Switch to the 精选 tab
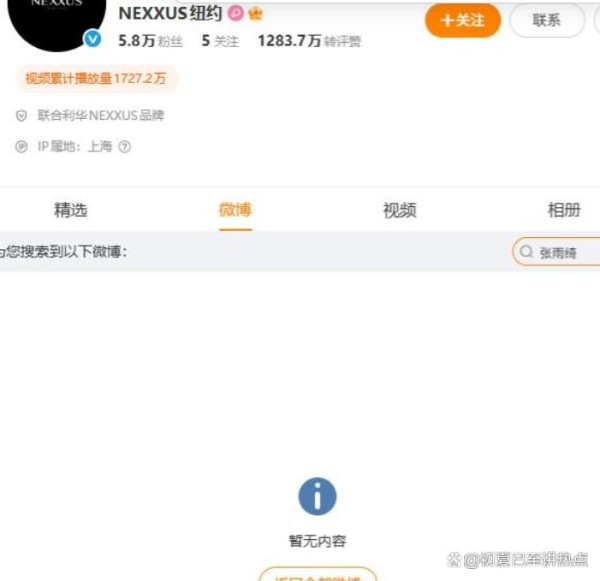Screen dimensions: 600x581 70,210
